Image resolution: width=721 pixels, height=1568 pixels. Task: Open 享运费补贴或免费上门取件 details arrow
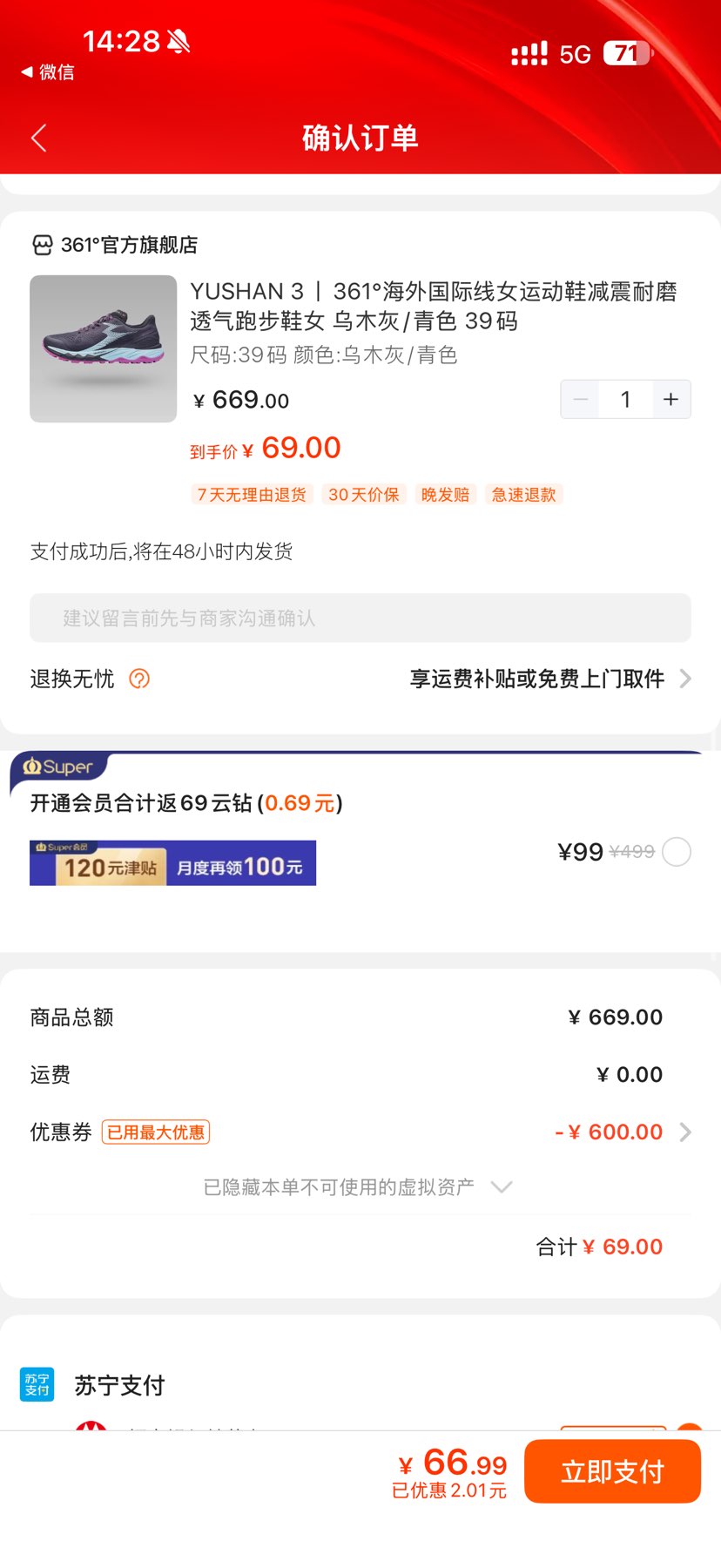click(x=687, y=679)
